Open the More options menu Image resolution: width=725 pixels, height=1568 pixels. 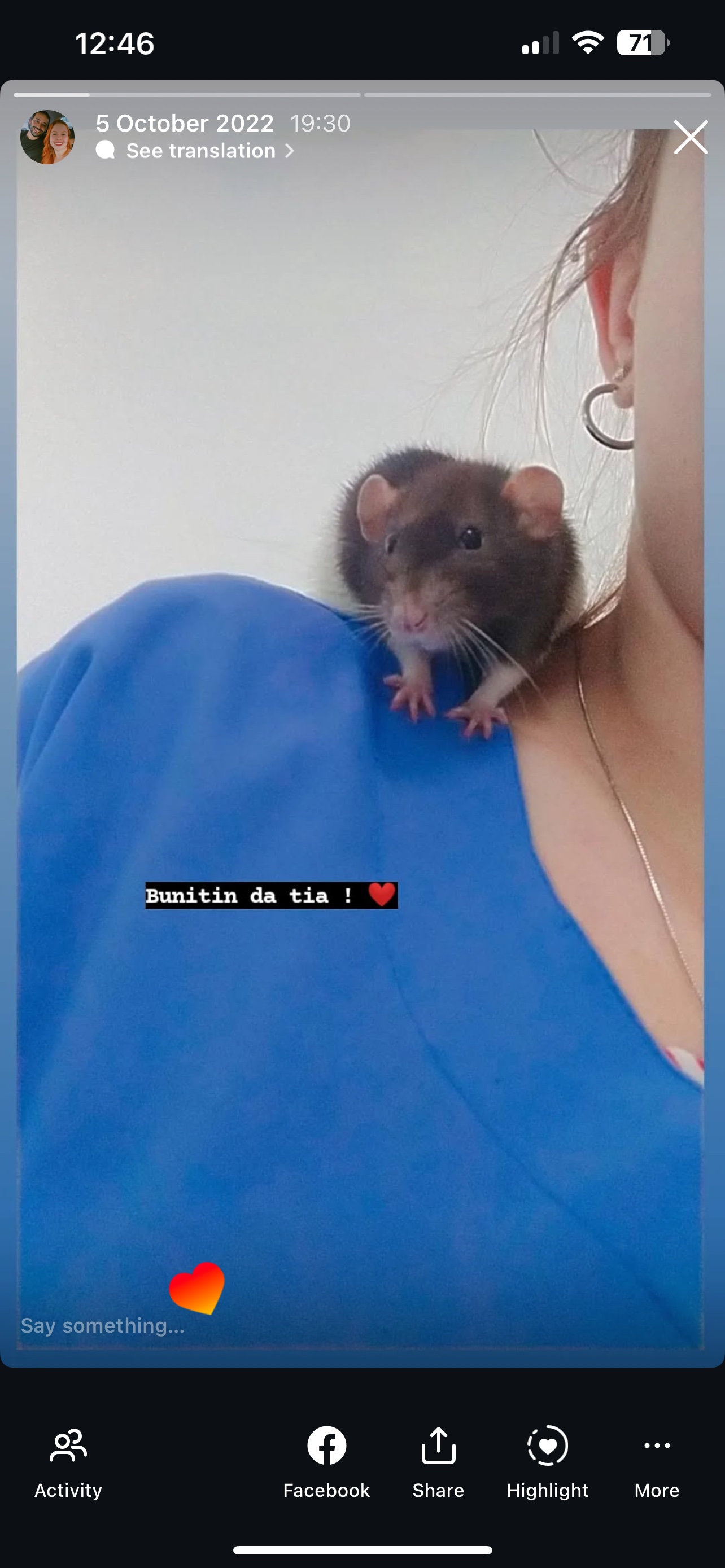(x=657, y=1464)
